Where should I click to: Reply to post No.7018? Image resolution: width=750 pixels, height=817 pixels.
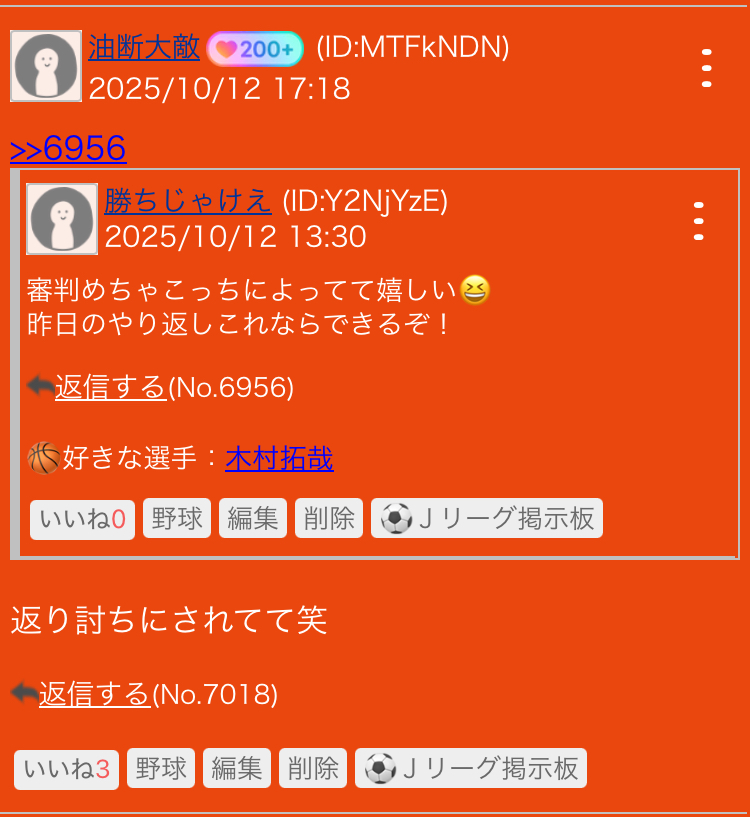point(94,693)
